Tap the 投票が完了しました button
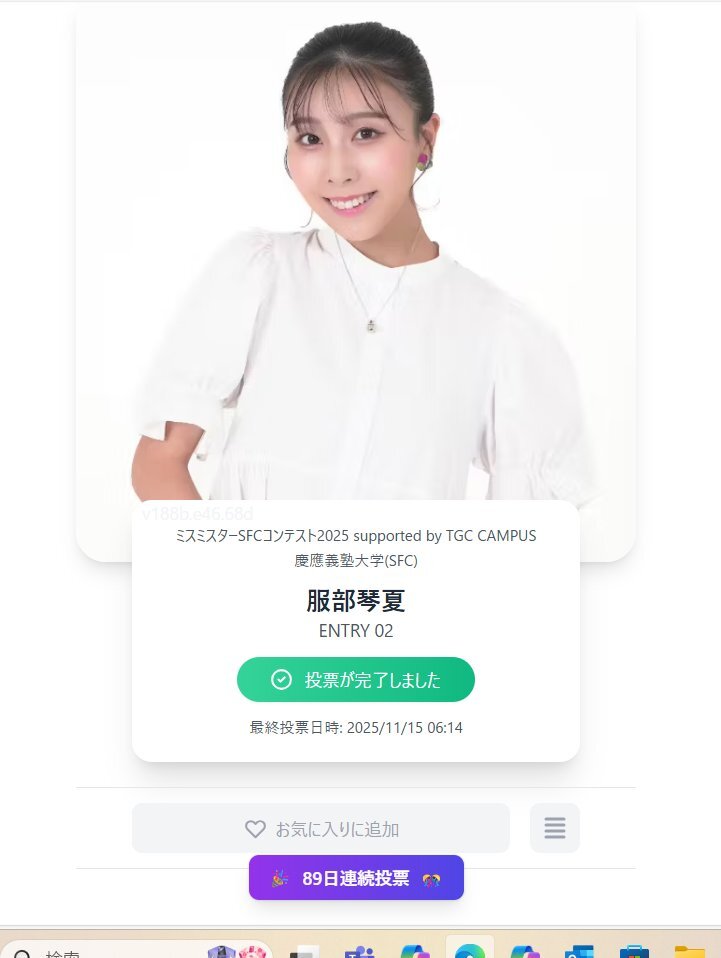Image resolution: width=721 pixels, height=958 pixels. point(355,680)
